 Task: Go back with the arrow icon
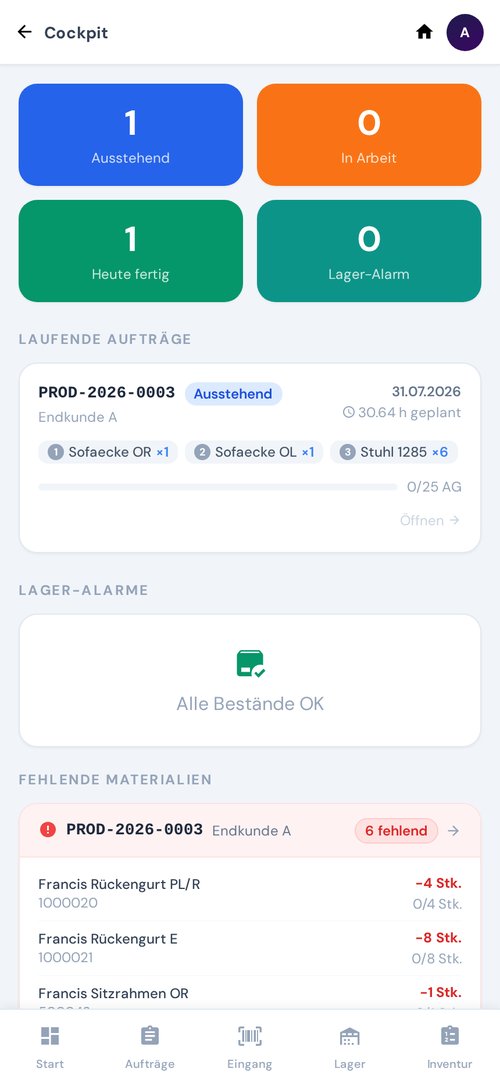coord(25,32)
